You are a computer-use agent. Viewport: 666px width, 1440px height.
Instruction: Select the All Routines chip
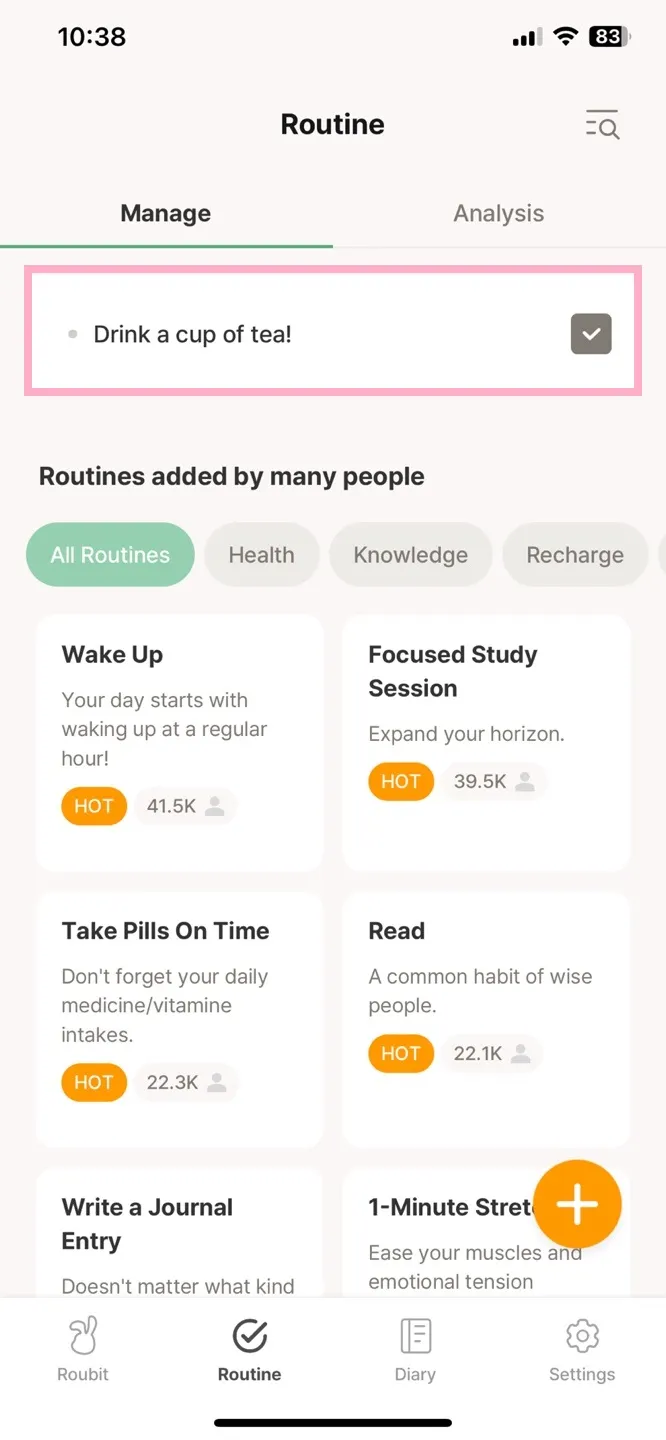[110, 555]
